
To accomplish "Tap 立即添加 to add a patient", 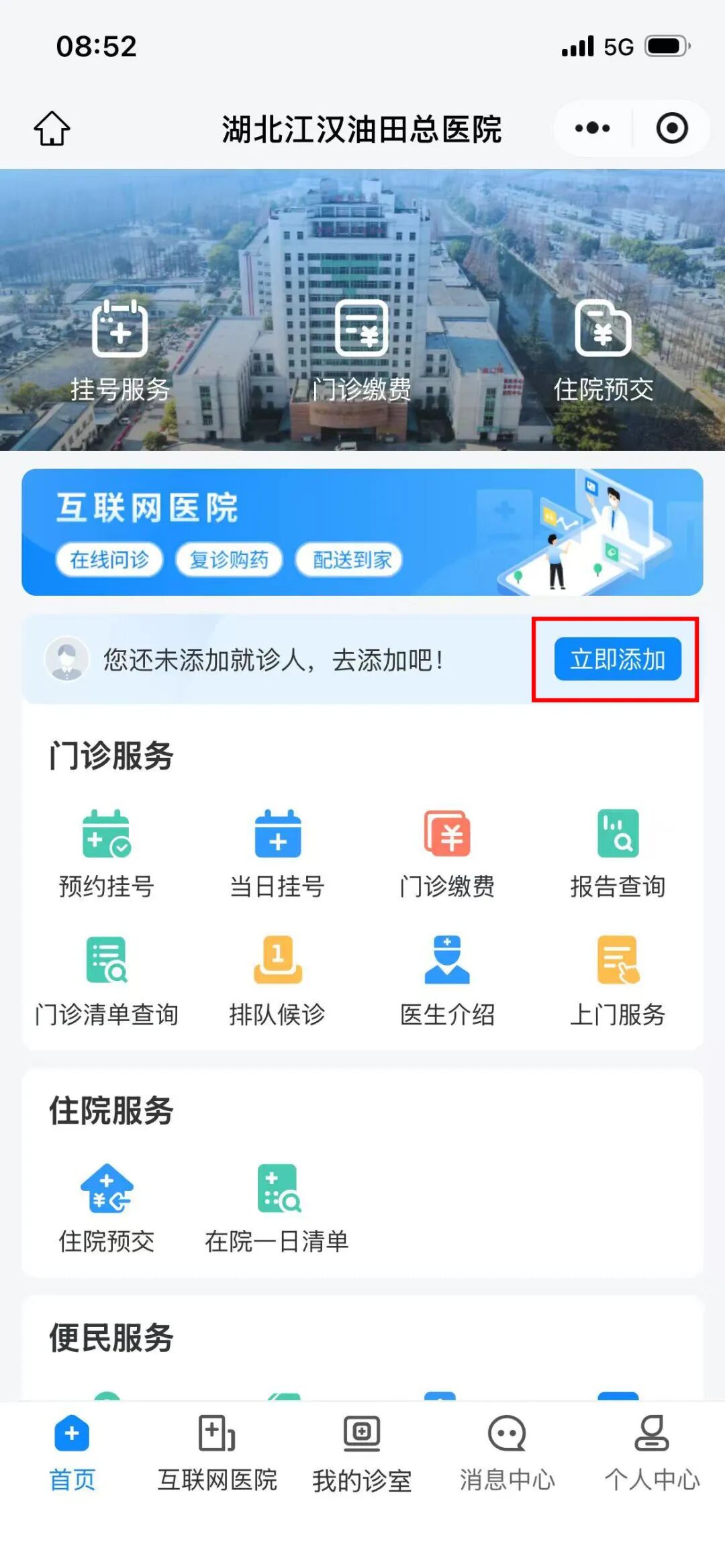I will point(617,660).
